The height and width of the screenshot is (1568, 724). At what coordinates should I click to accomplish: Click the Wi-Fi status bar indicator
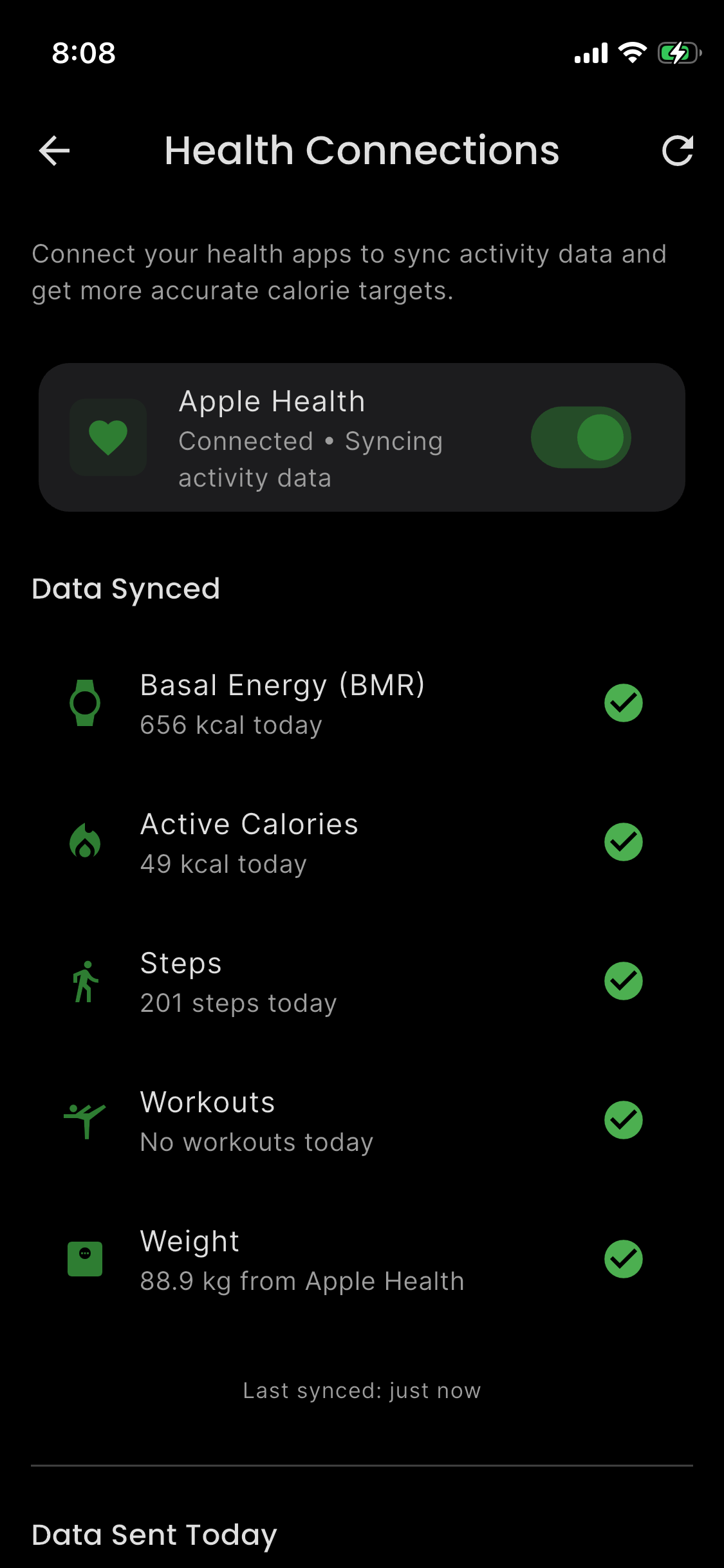click(x=633, y=53)
